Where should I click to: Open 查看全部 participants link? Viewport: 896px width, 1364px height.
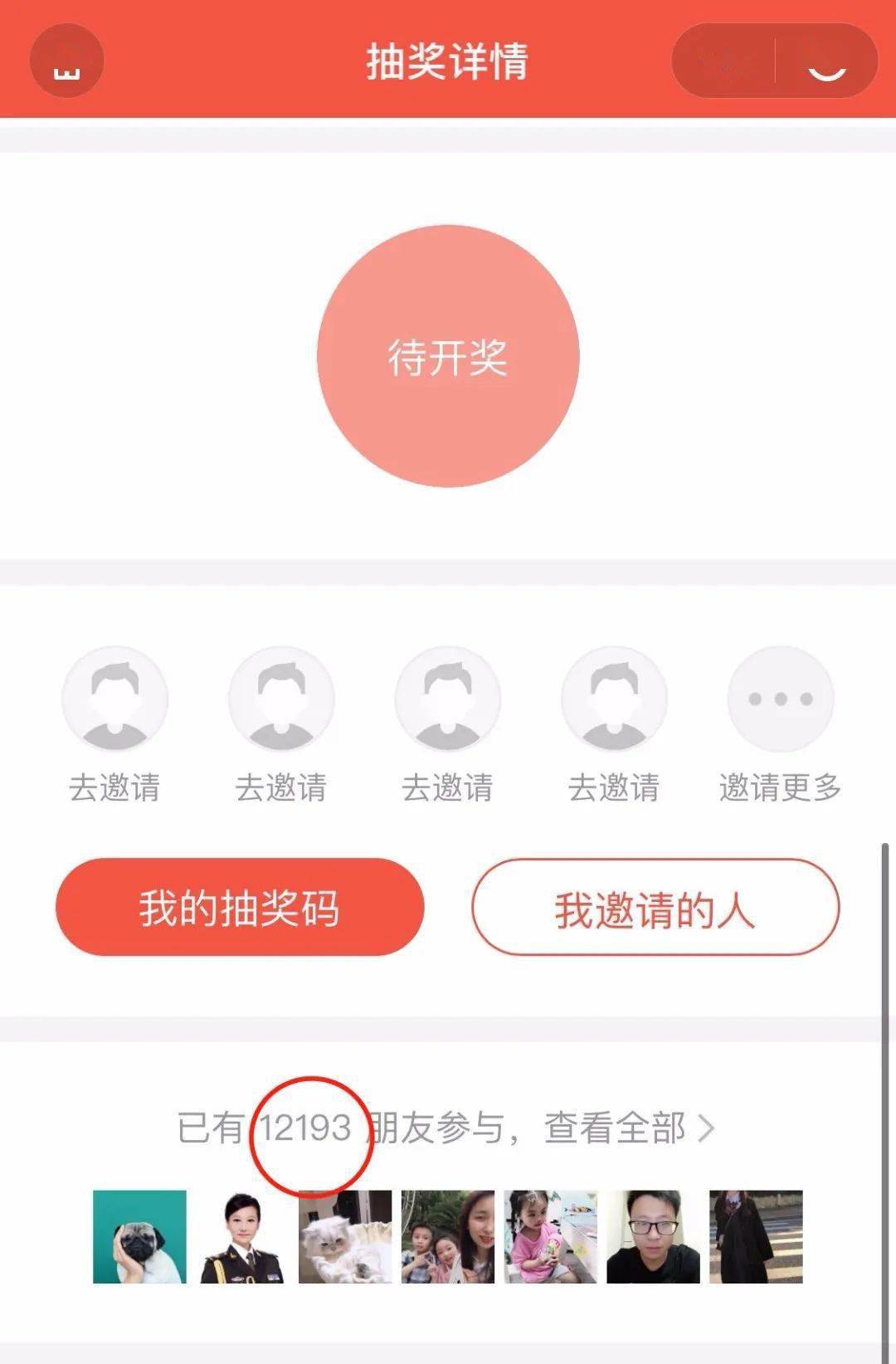pos(628,1128)
